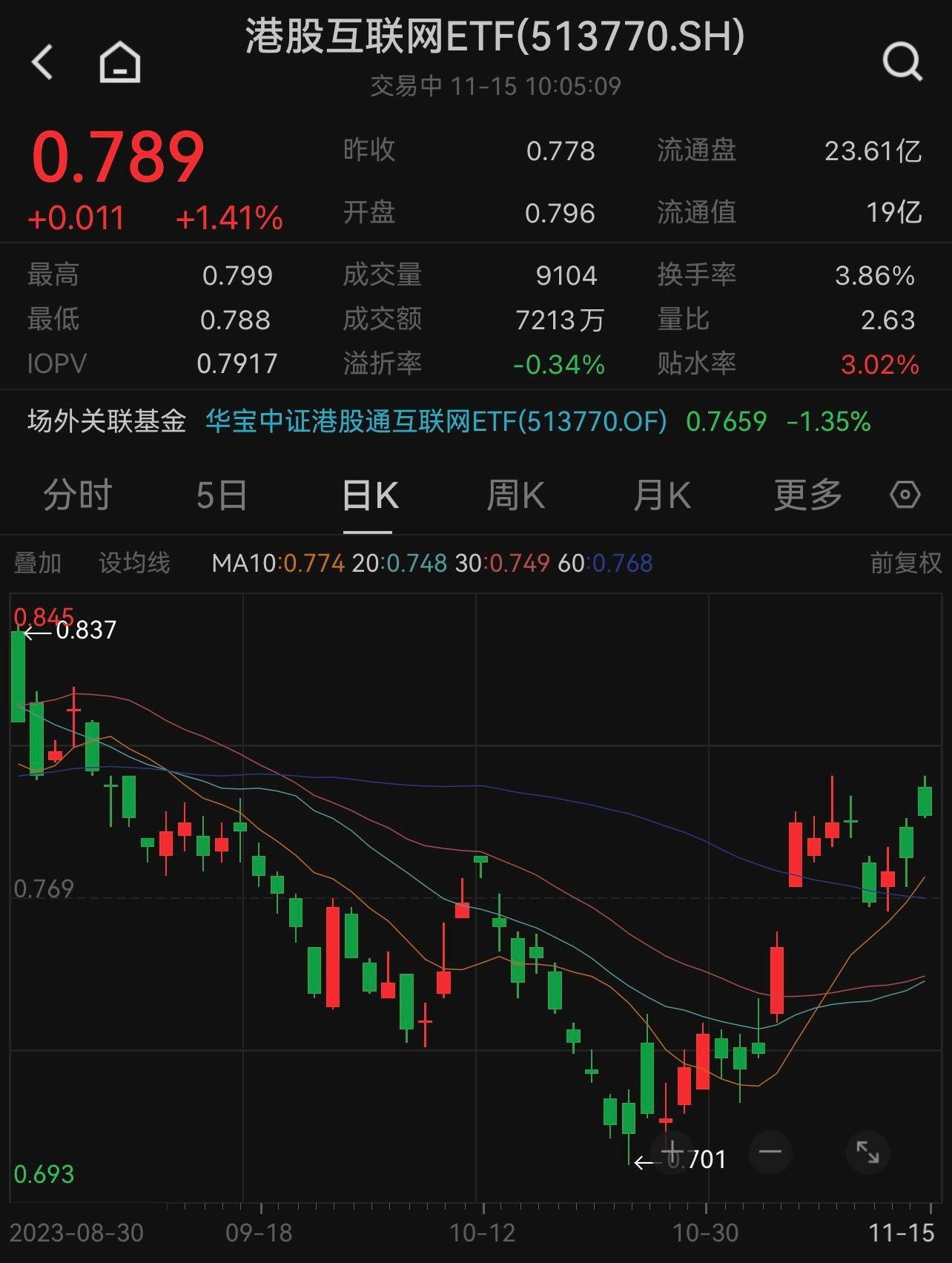The width and height of the screenshot is (952, 1263).
Task: Click the MA20 value 0.748
Action: click(415, 564)
